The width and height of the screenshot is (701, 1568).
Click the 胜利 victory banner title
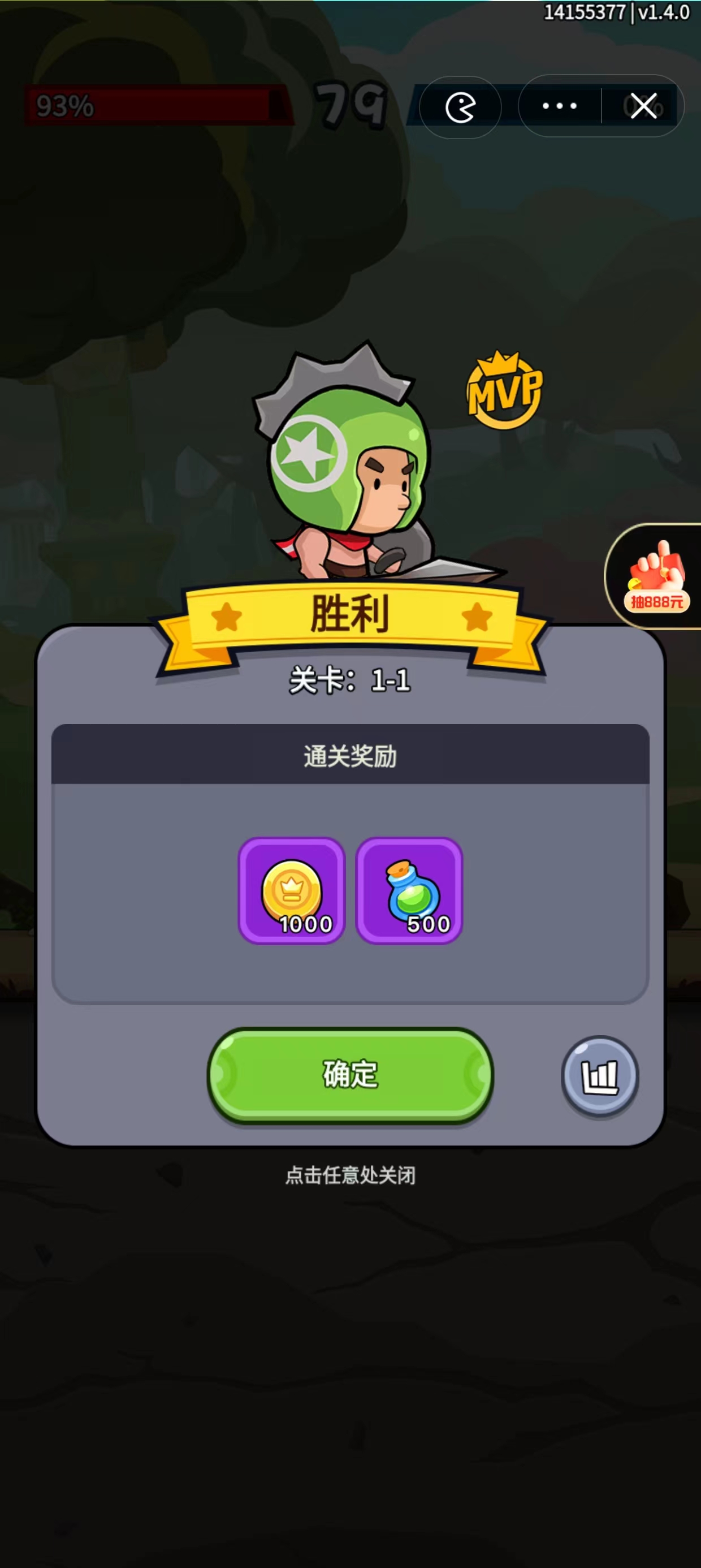point(350,614)
